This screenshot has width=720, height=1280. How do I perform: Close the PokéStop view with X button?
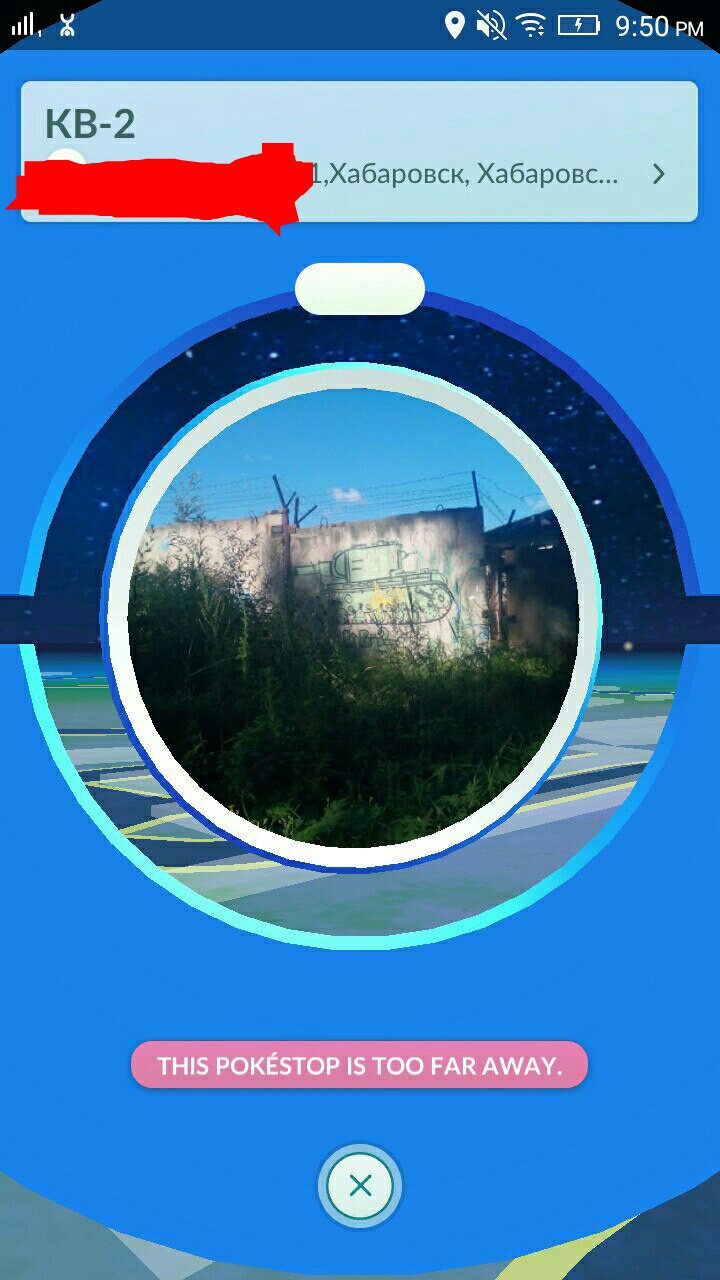point(360,1186)
